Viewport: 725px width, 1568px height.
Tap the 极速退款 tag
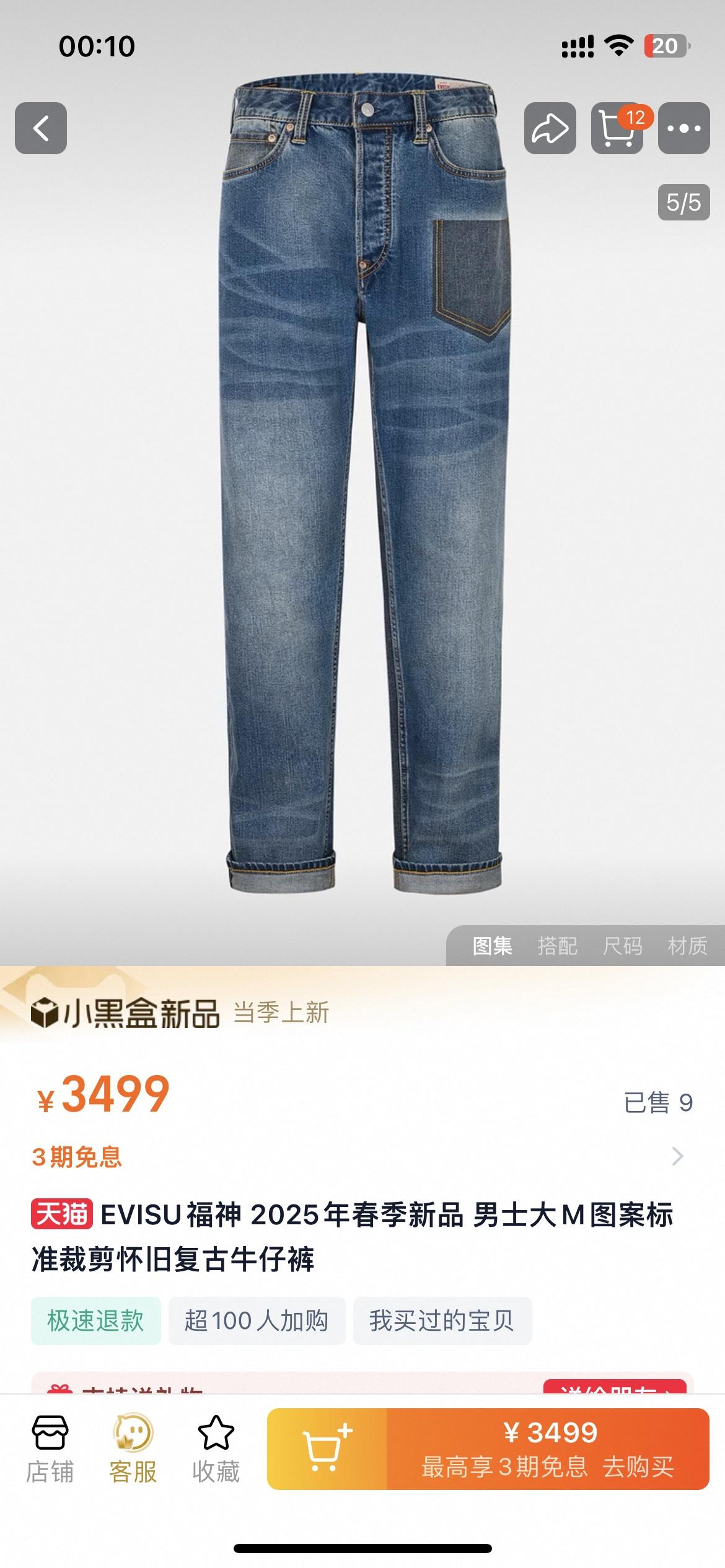96,1321
